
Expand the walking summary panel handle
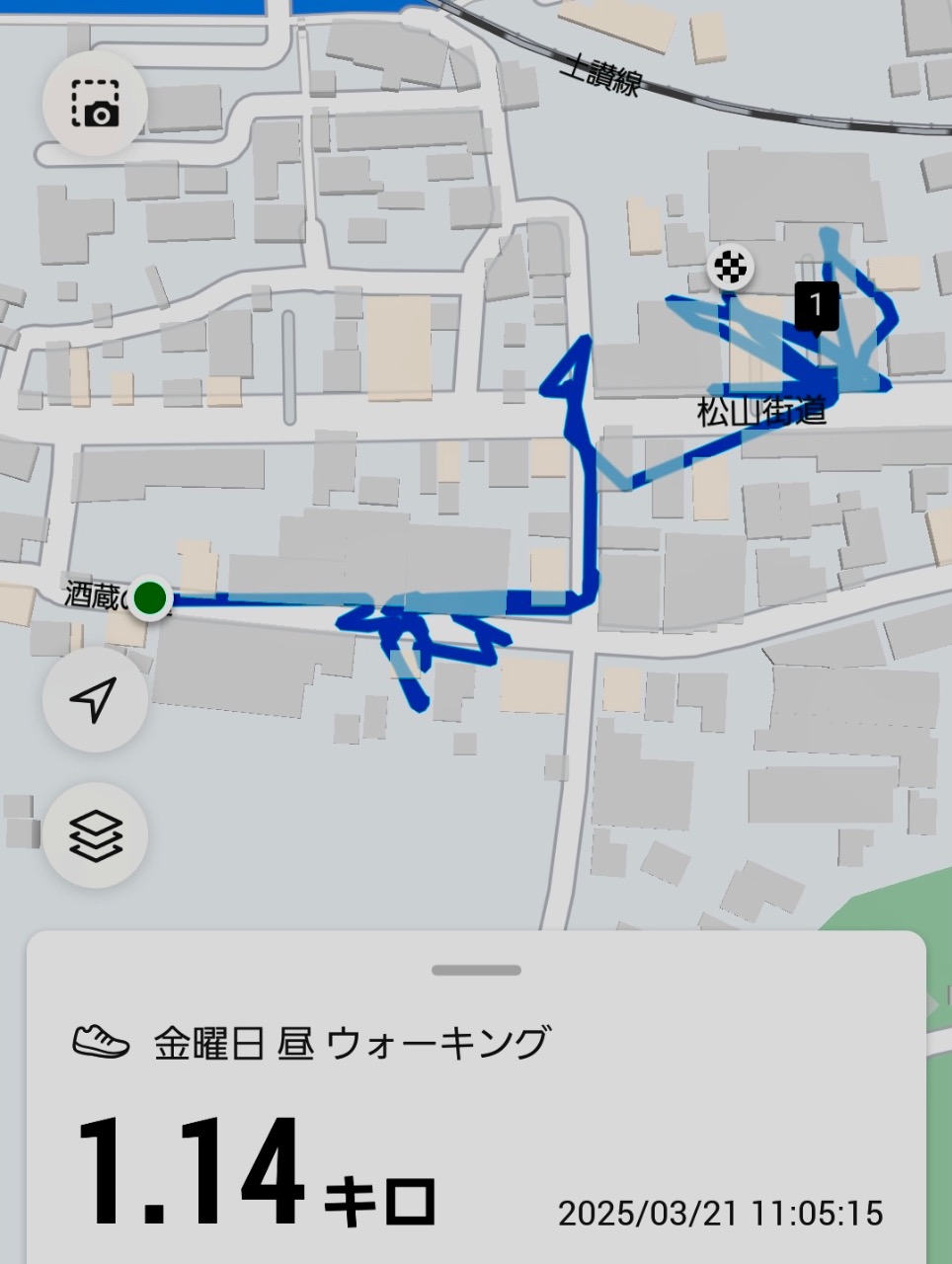tap(476, 970)
